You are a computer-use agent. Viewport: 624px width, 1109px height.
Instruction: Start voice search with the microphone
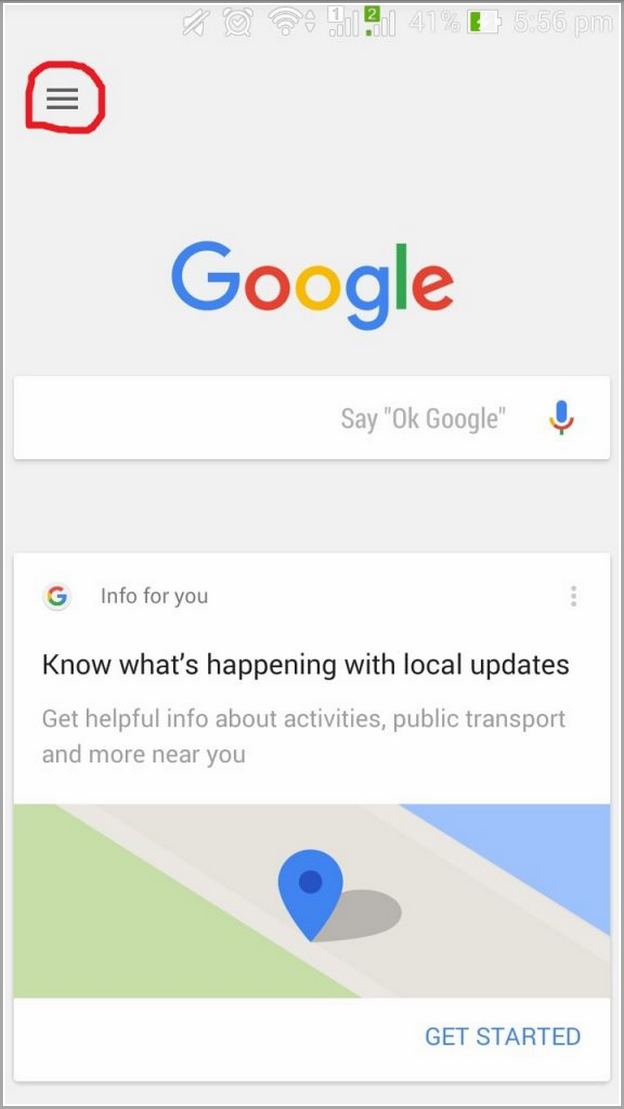click(561, 417)
